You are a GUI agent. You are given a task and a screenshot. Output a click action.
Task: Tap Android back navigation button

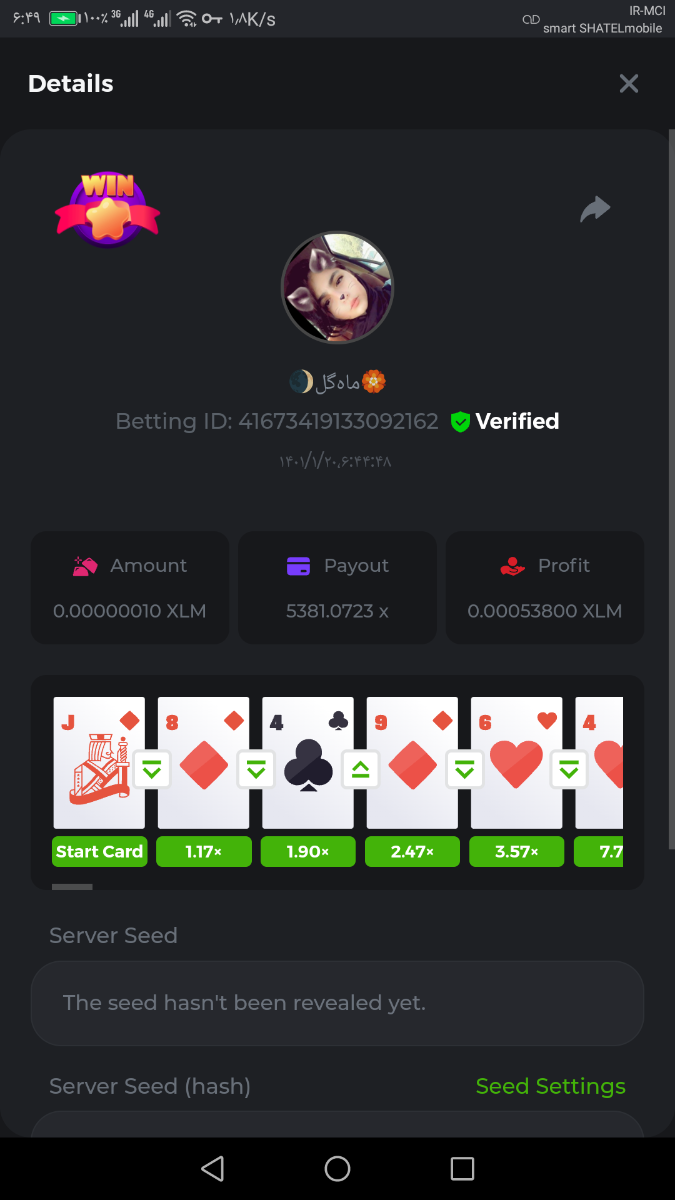coord(212,1168)
